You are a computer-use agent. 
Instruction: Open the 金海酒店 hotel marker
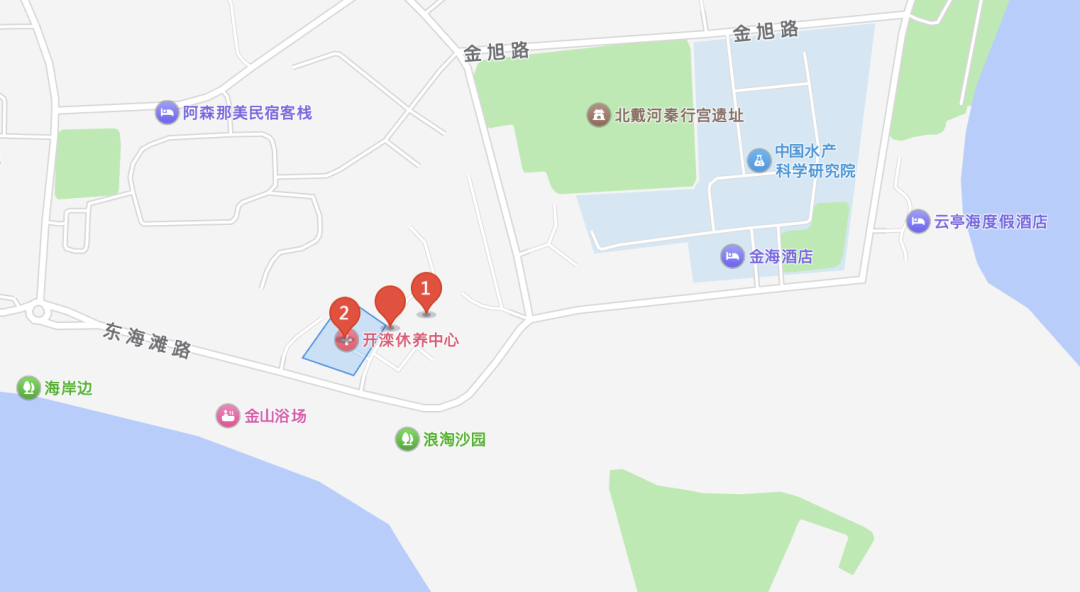click(733, 257)
